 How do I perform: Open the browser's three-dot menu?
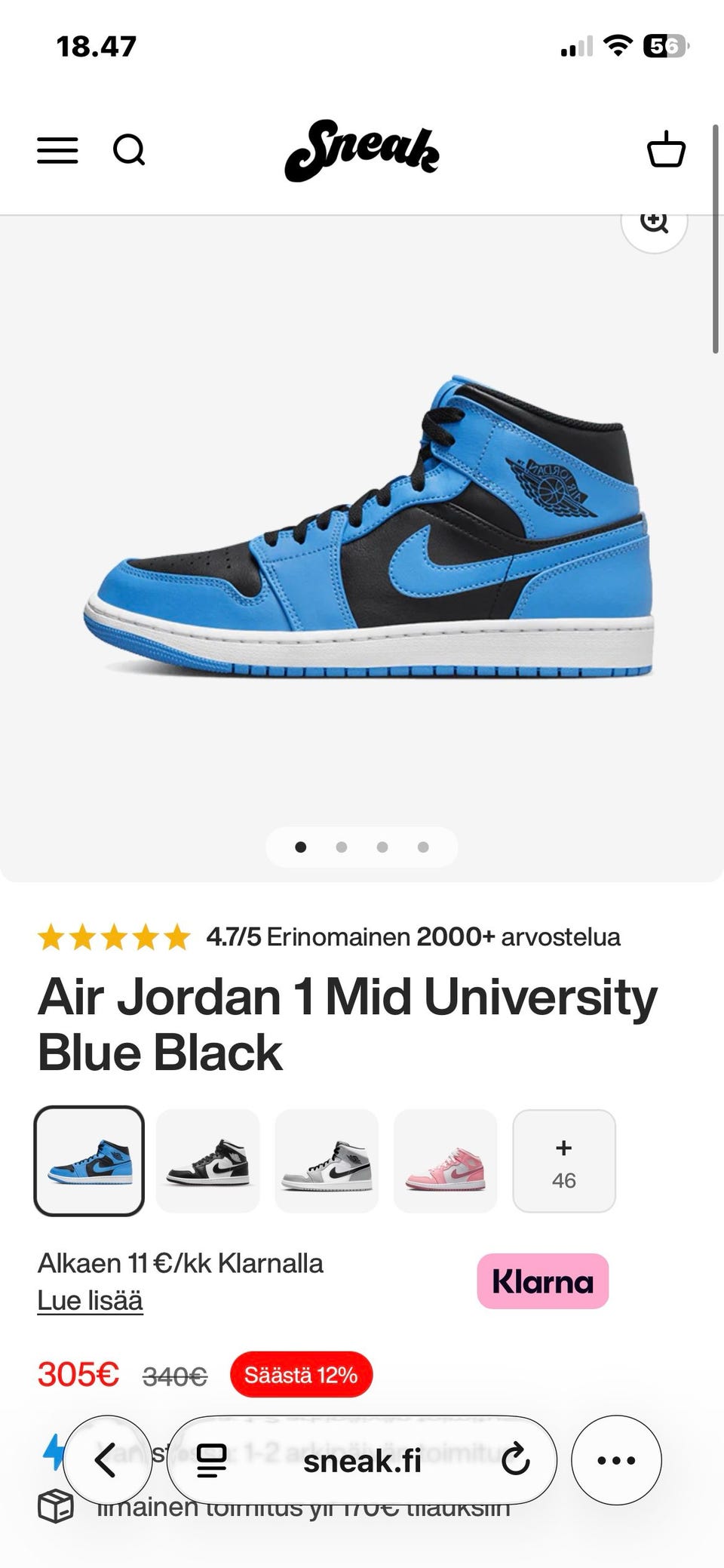616,1460
